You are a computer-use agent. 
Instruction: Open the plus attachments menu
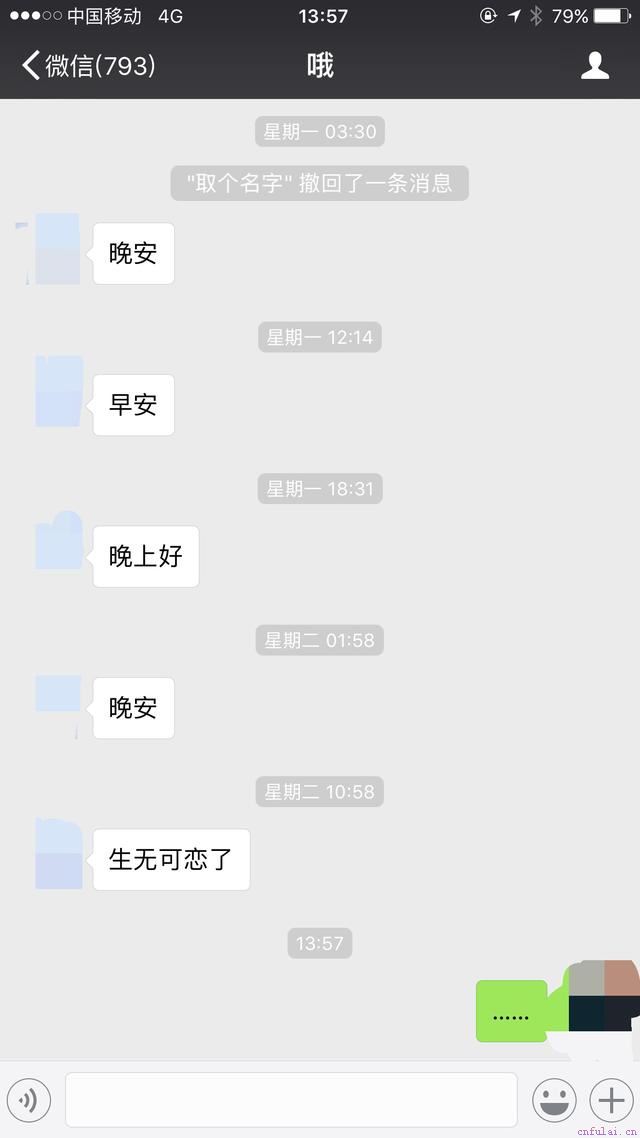pos(610,1100)
